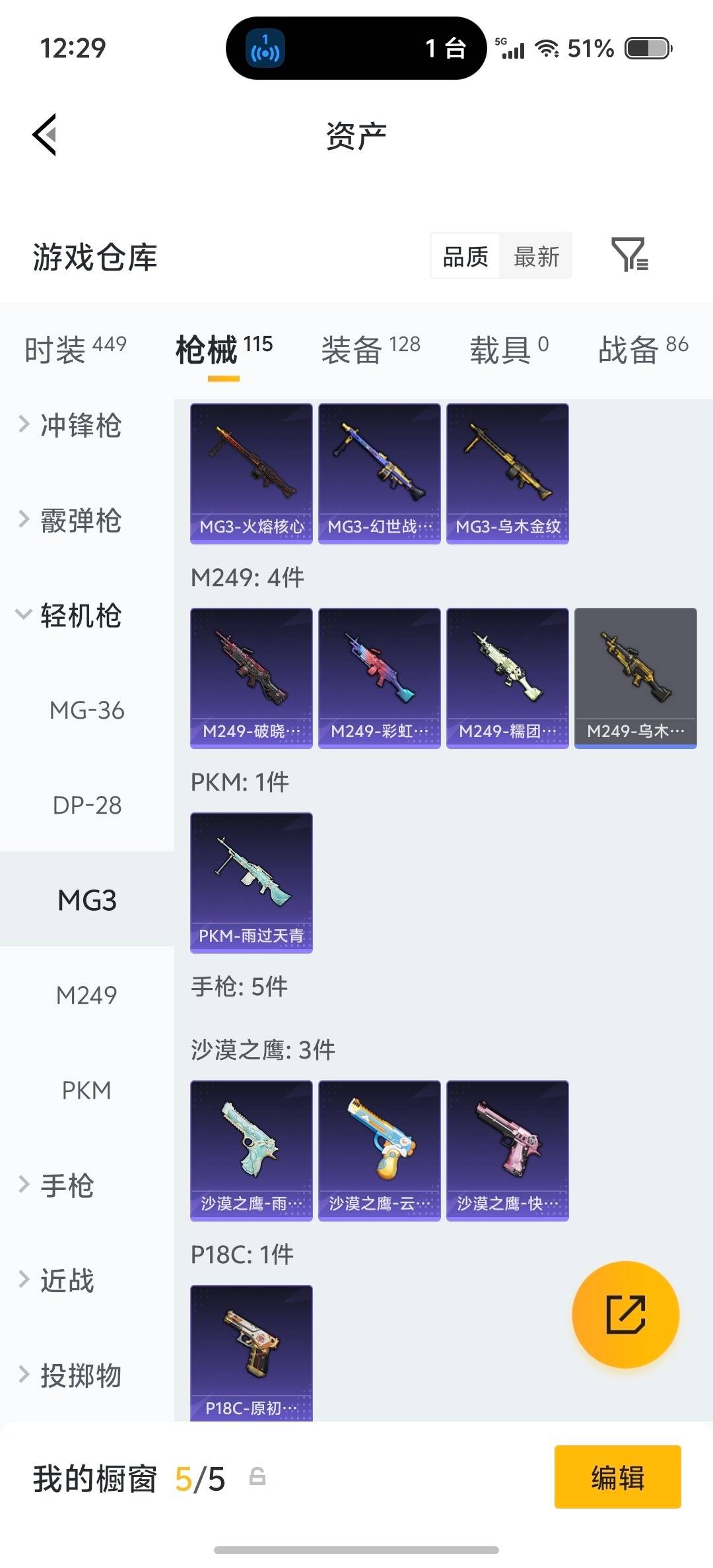View the 战备 tab
Image resolution: width=713 pixels, height=1568 pixels.
pos(643,348)
